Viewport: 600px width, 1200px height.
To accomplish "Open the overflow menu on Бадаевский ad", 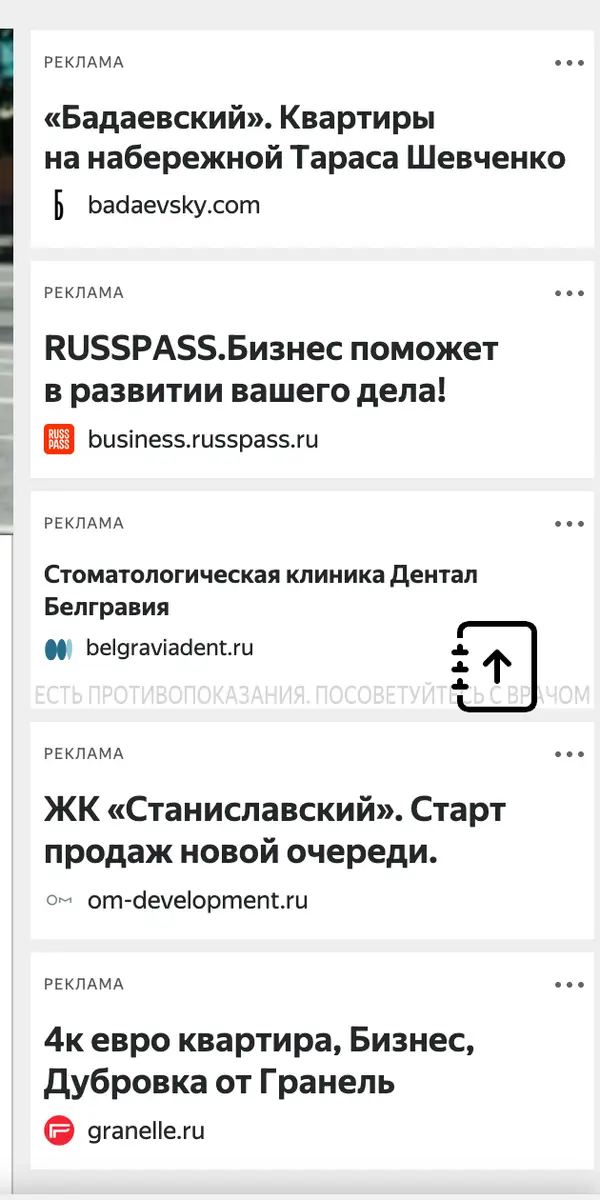I will [x=569, y=63].
